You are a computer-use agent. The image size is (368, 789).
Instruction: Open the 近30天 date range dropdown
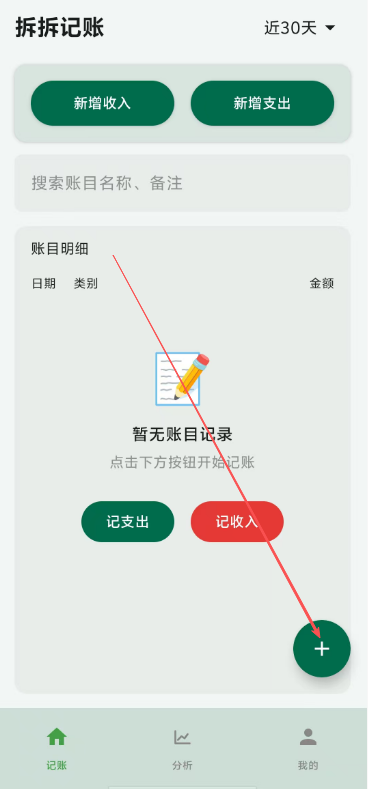[x=300, y=28]
